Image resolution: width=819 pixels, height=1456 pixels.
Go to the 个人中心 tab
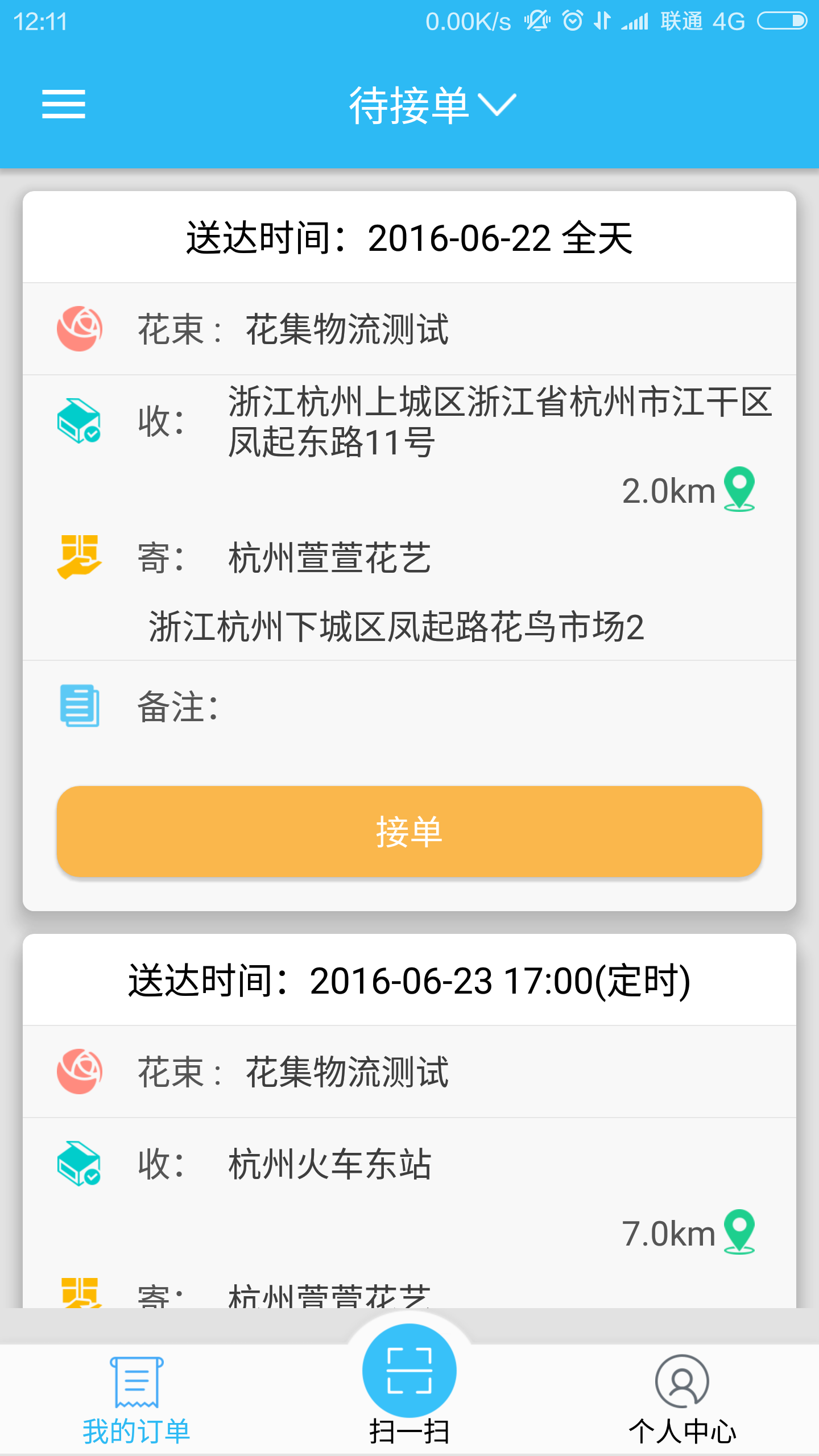[x=682, y=1400]
